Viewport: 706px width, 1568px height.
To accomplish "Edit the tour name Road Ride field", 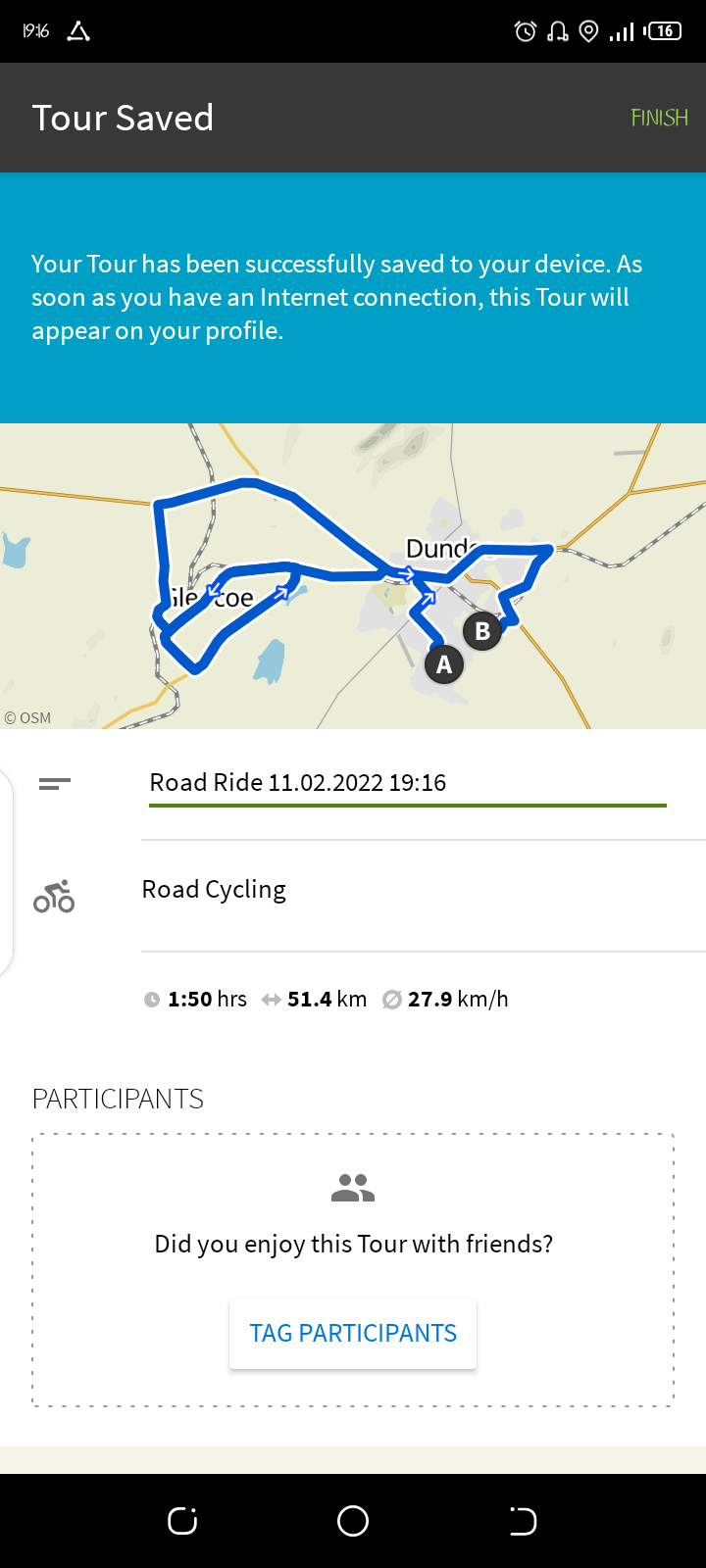I will (407, 783).
